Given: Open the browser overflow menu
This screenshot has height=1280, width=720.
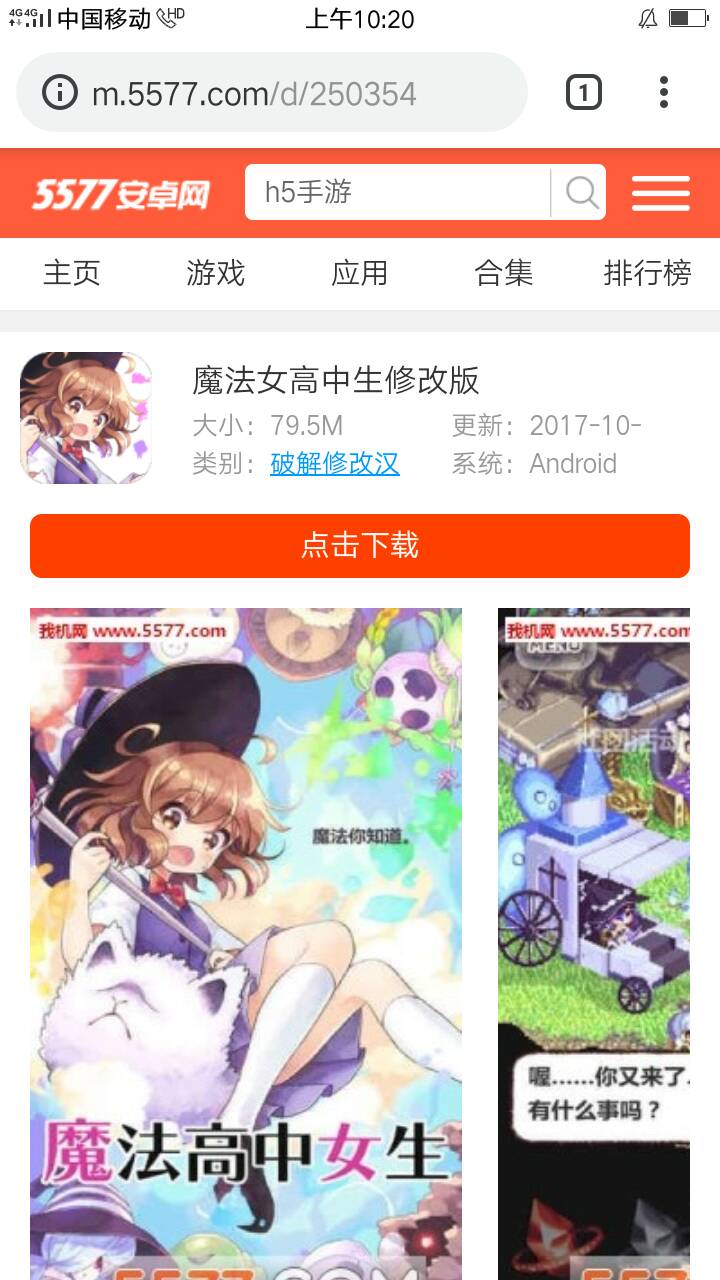Looking at the screenshot, I should (x=663, y=93).
